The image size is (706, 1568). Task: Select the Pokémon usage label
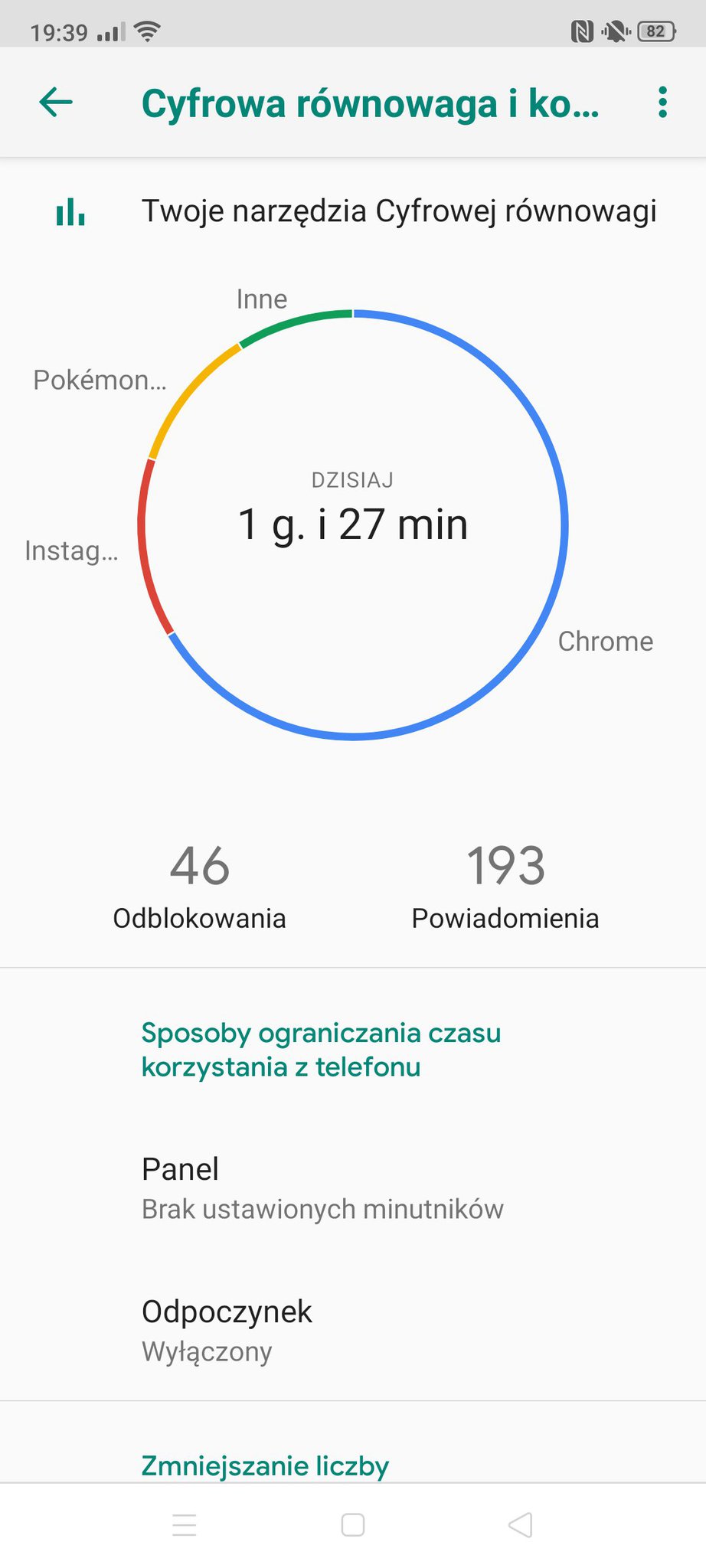click(x=100, y=380)
